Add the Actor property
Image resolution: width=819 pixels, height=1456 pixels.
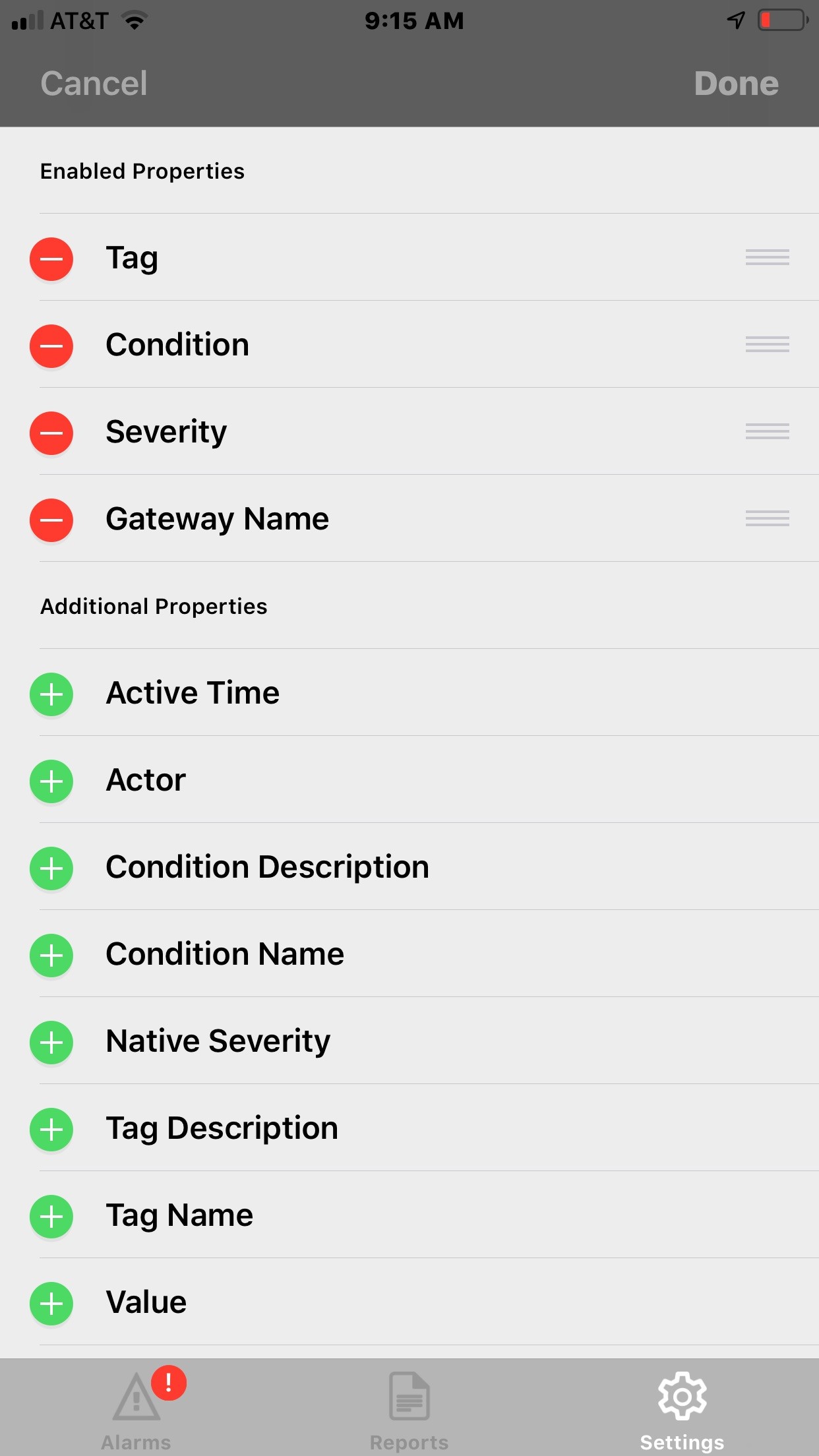point(51,781)
